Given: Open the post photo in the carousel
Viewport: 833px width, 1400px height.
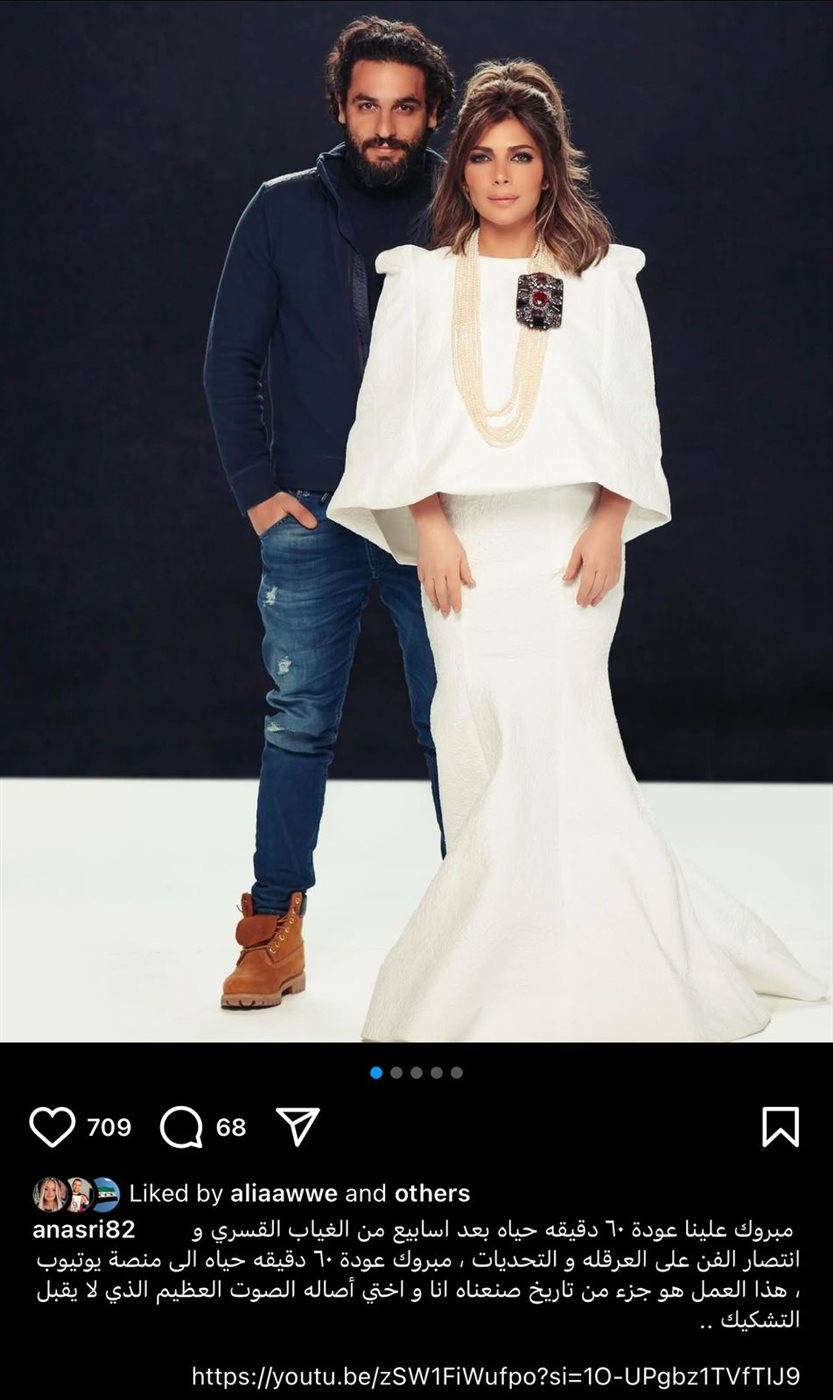Looking at the screenshot, I should 416,520.
